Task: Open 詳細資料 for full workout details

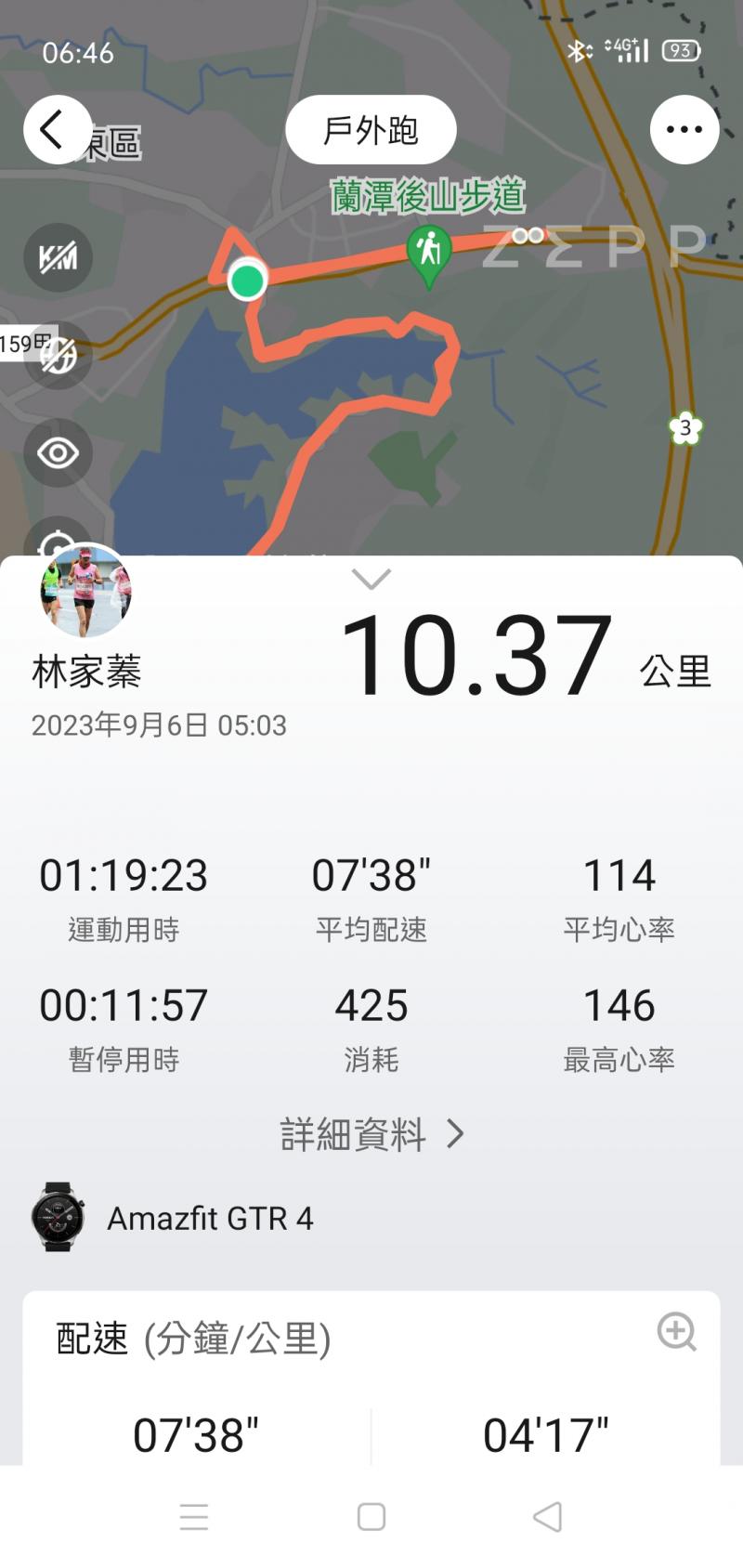Action: [371, 1134]
